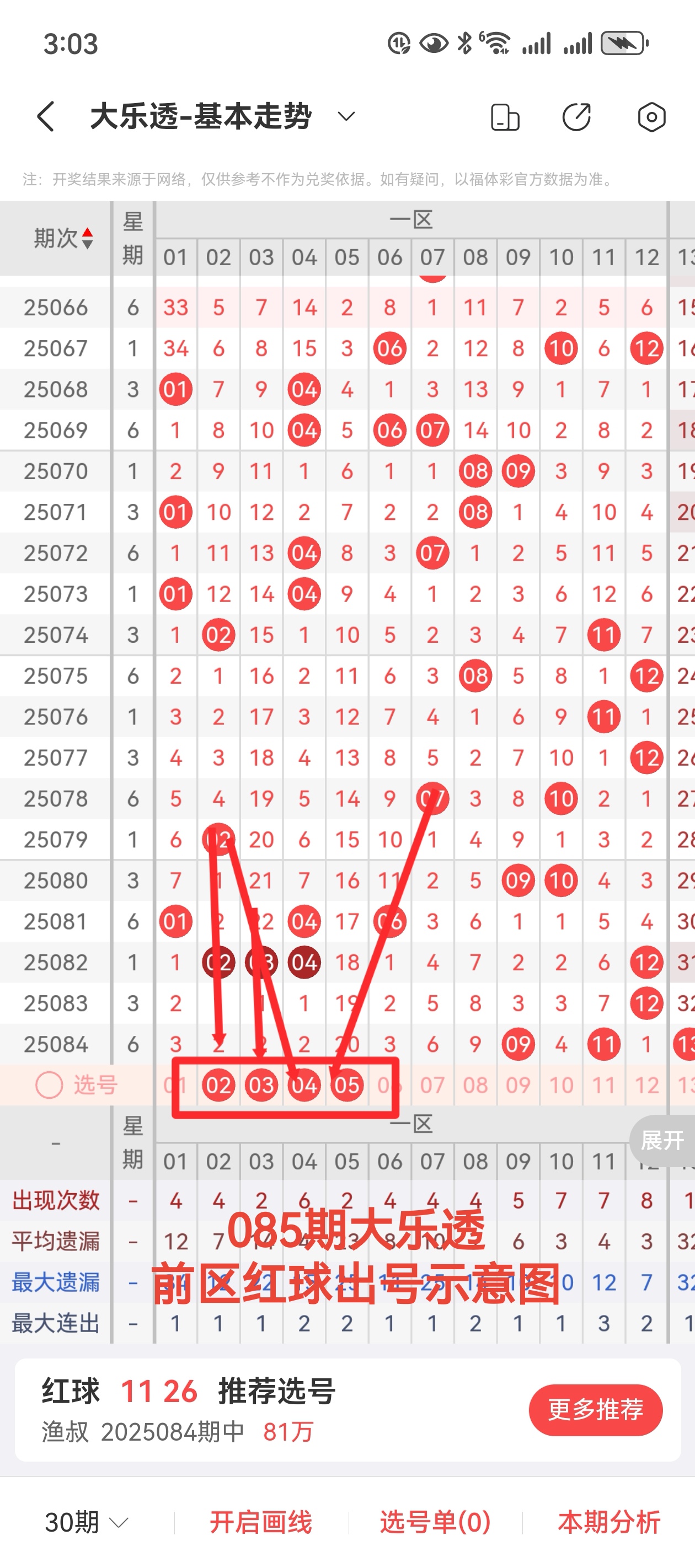Go back from the trend chart
This screenshot has height=1568, width=695.
point(46,116)
